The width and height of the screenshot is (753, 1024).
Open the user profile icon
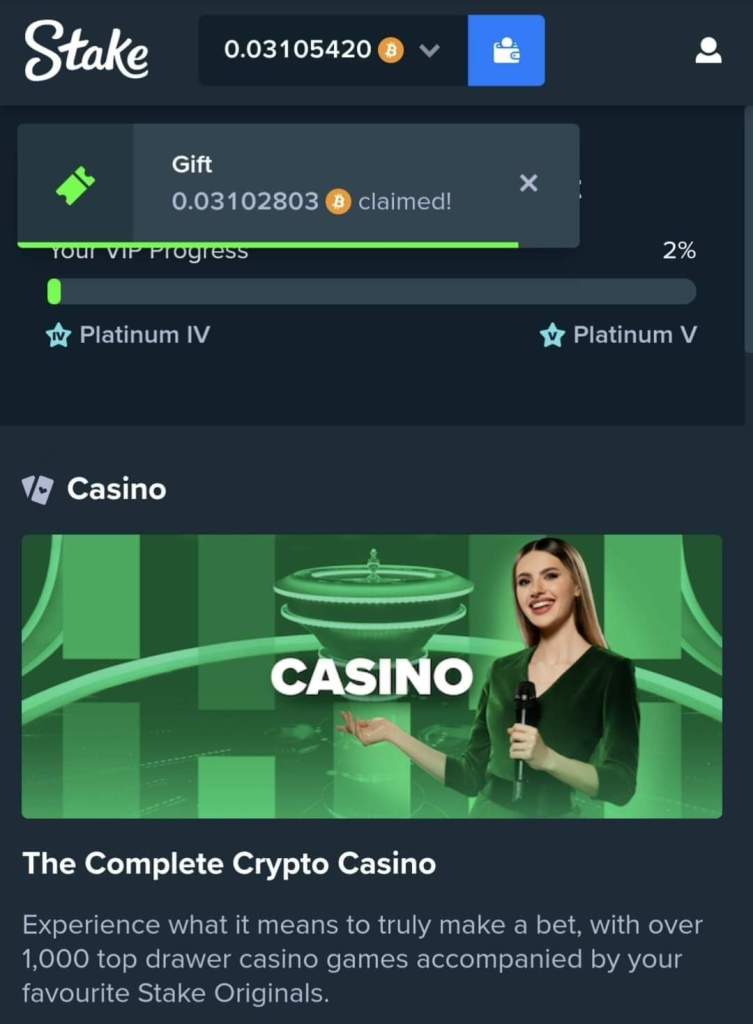tap(708, 51)
